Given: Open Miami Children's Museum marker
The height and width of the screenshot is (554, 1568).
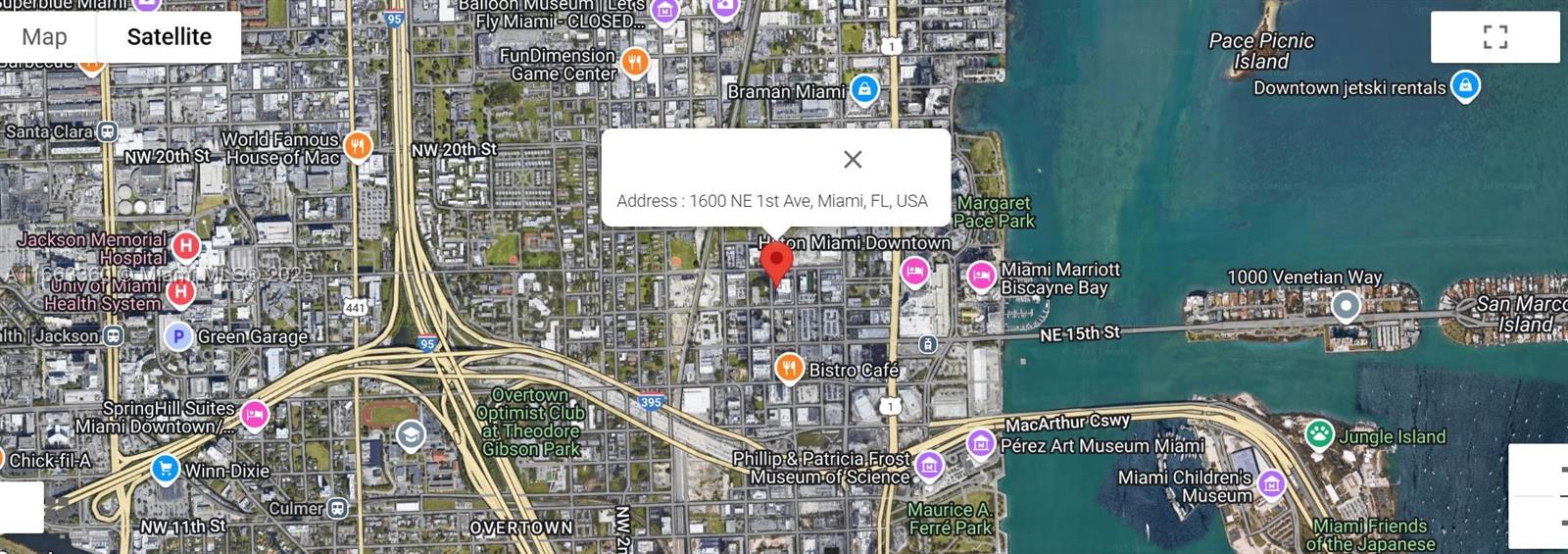Looking at the screenshot, I should click(1271, 482).
